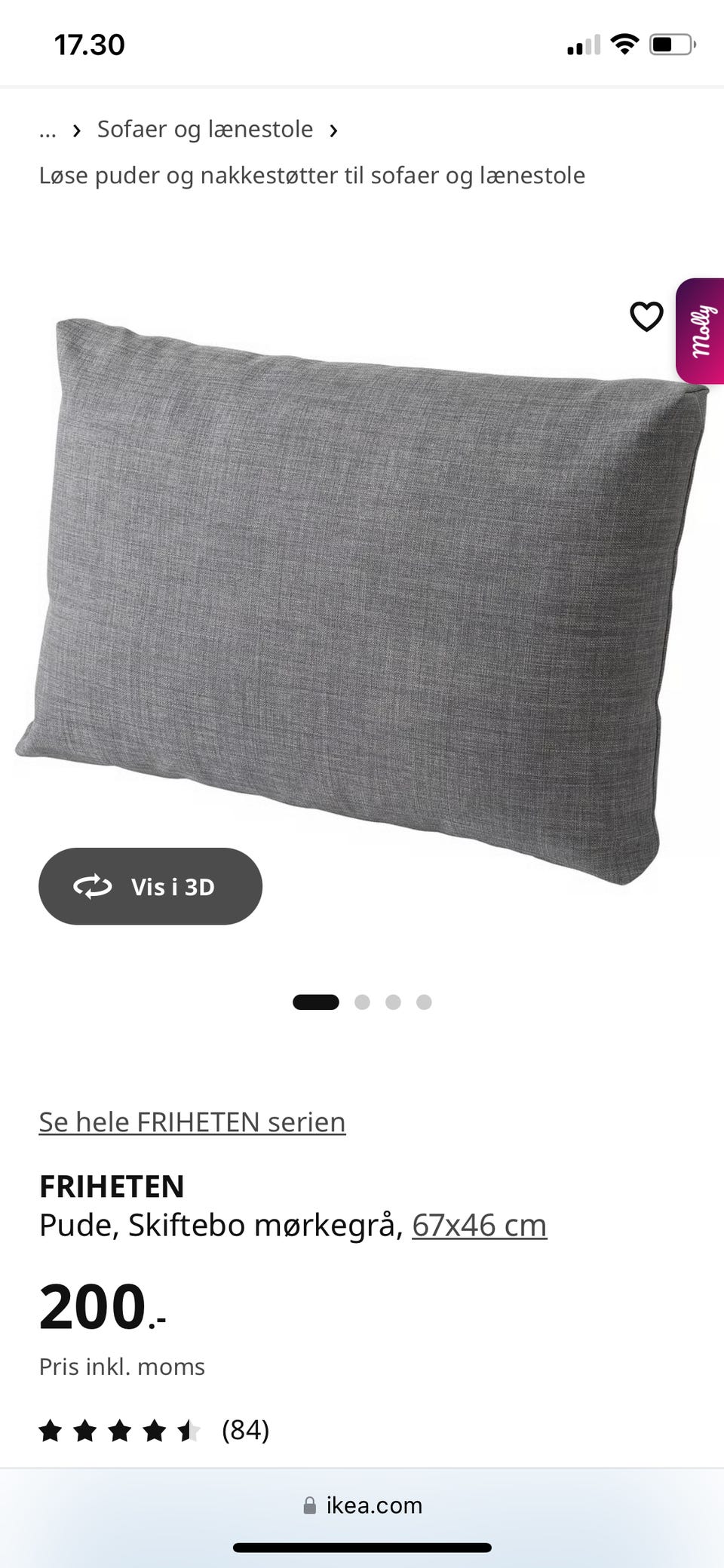Expand the breadcrumb with the ellipsis
Screen dimensions: 724x1568
pyautogui.click(x=47, y=129)
